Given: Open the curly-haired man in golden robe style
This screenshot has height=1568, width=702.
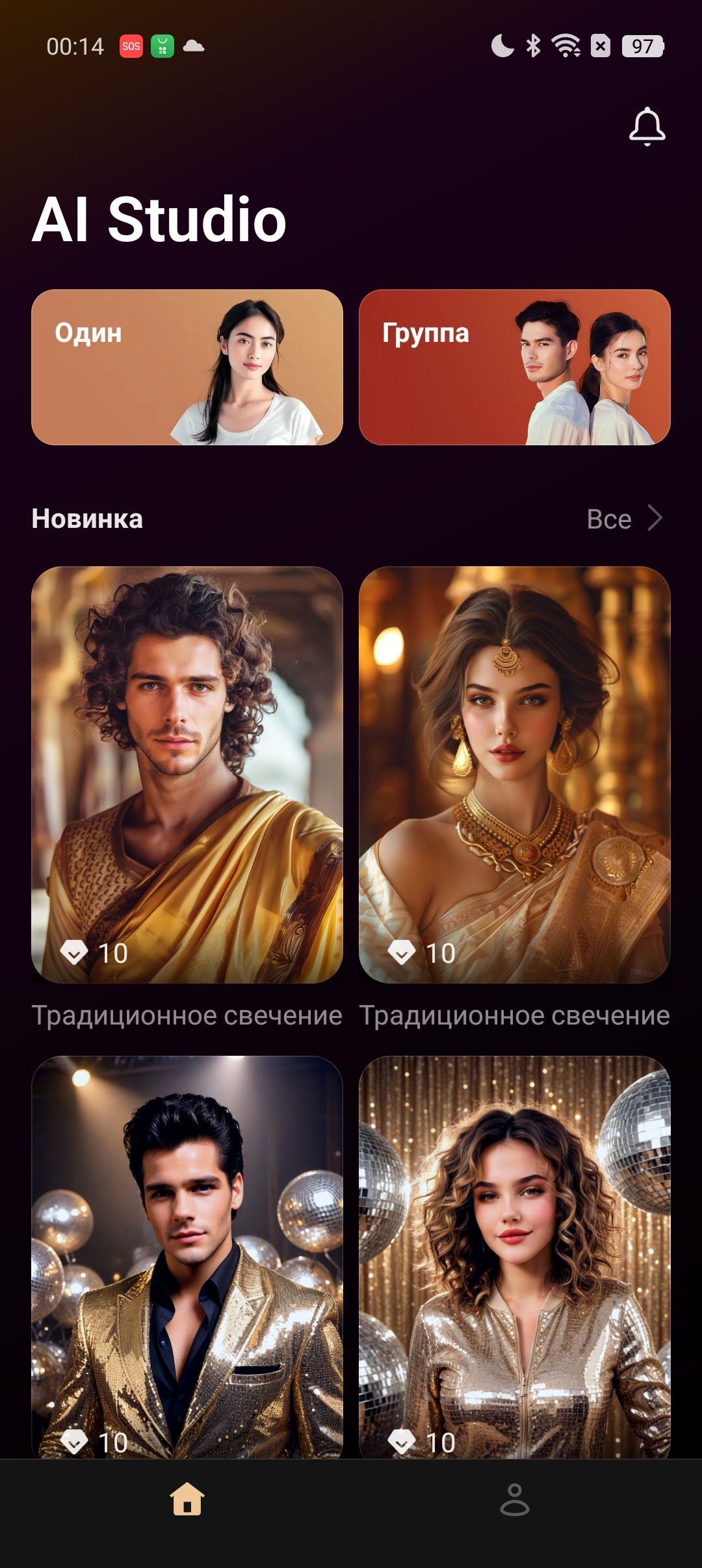Looking at the screenshot, I should pyautogui.click(x=187, y=774).
